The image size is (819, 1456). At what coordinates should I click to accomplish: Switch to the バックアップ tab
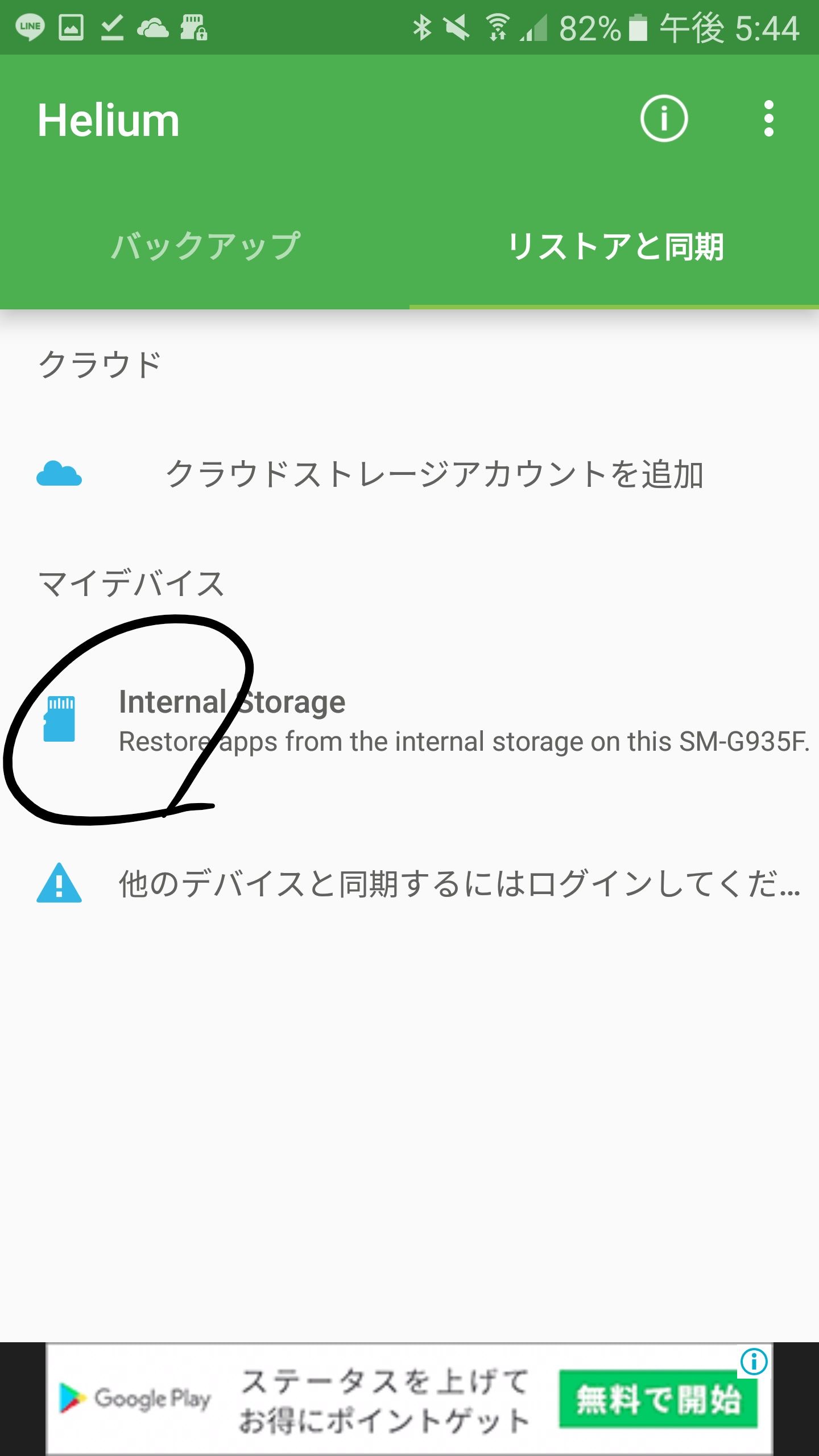(205, 246)
